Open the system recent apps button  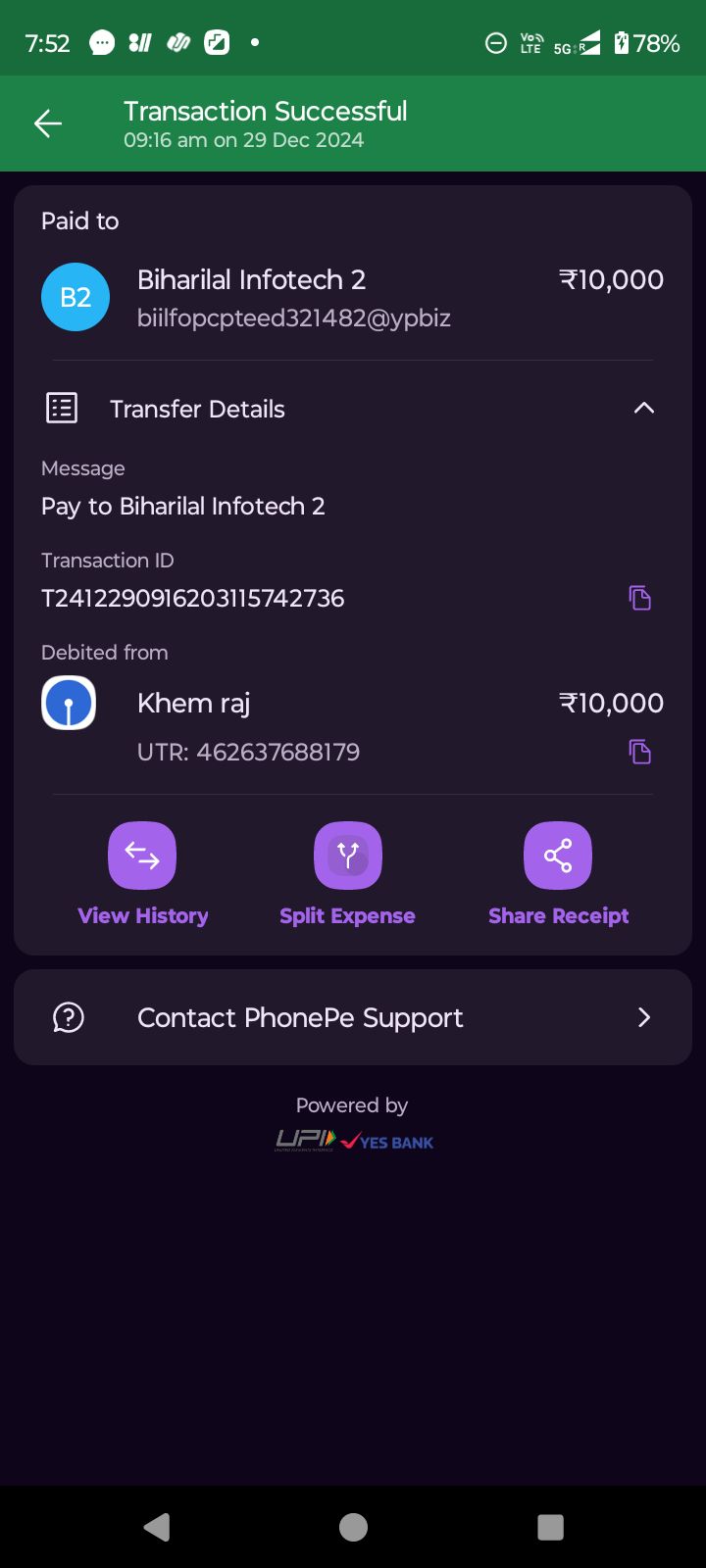pyautogui.click(x=550, y=1527)
